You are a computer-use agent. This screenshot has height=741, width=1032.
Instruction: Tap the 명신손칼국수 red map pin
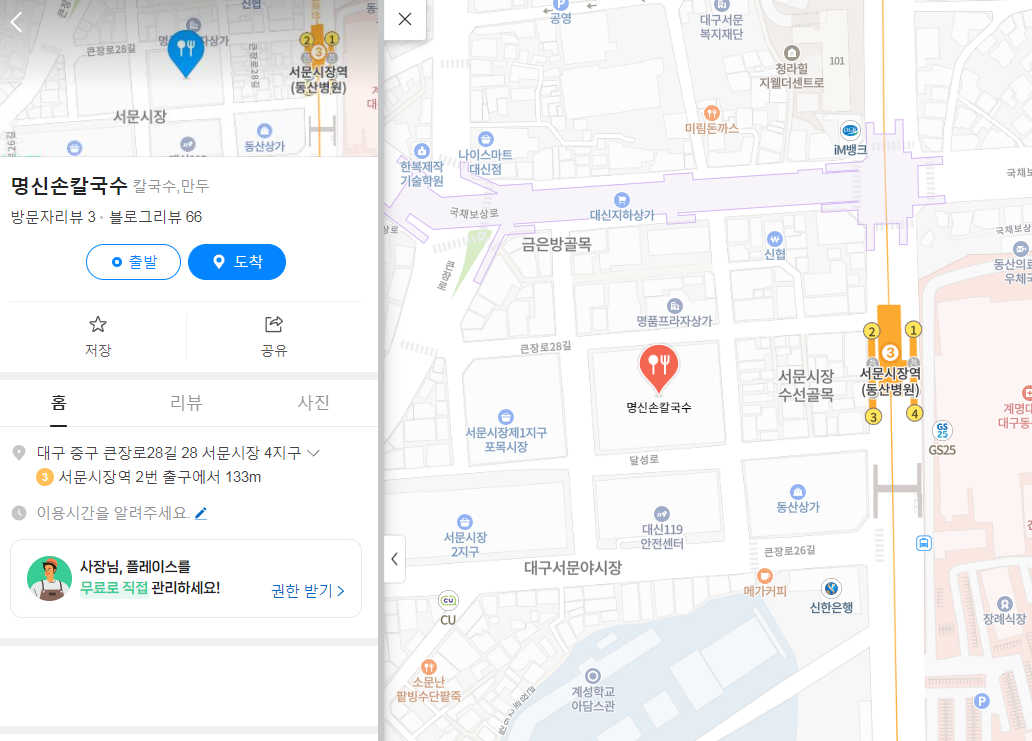658,366
